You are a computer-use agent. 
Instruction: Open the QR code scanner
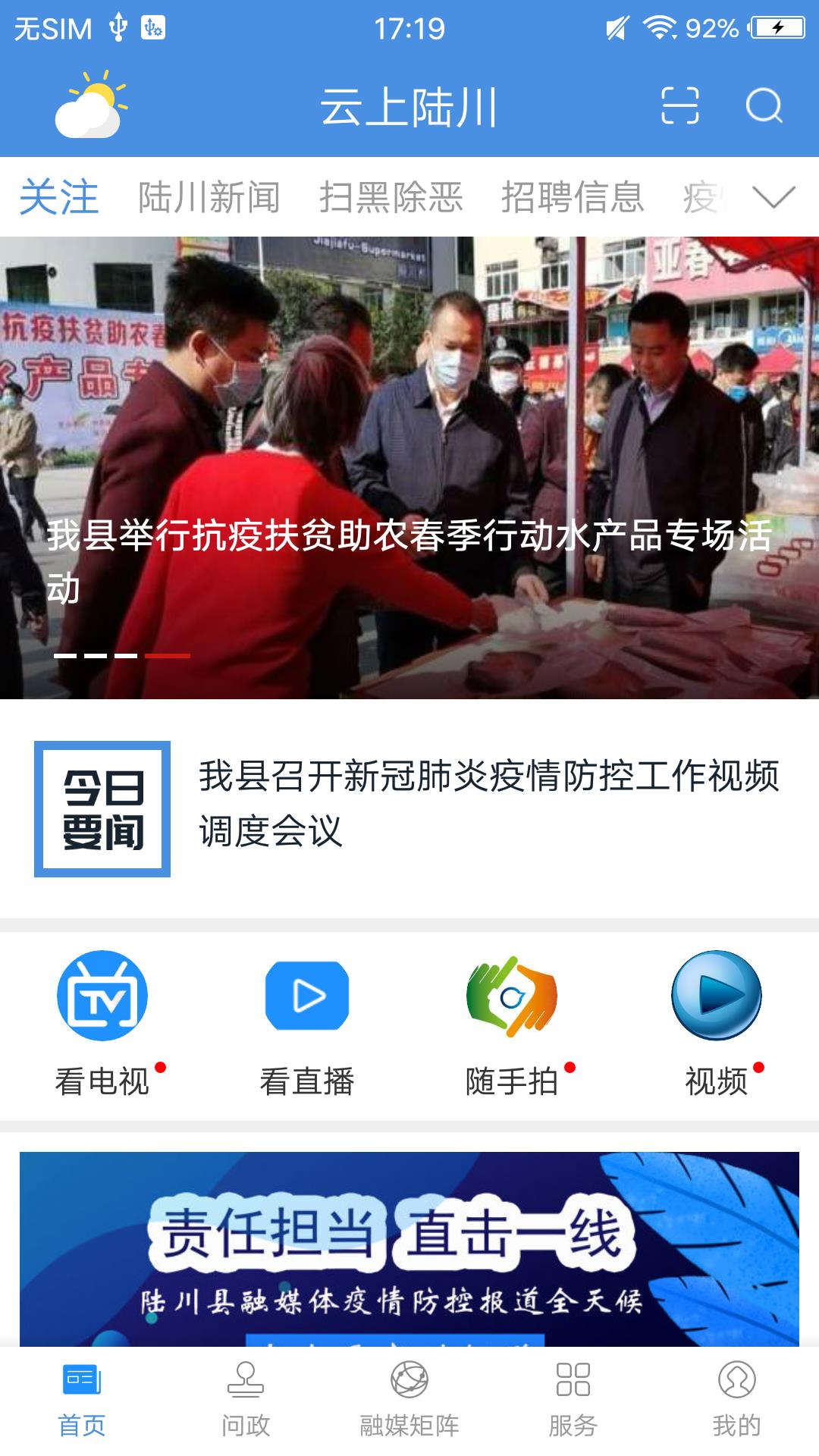[x=677, y=108]
